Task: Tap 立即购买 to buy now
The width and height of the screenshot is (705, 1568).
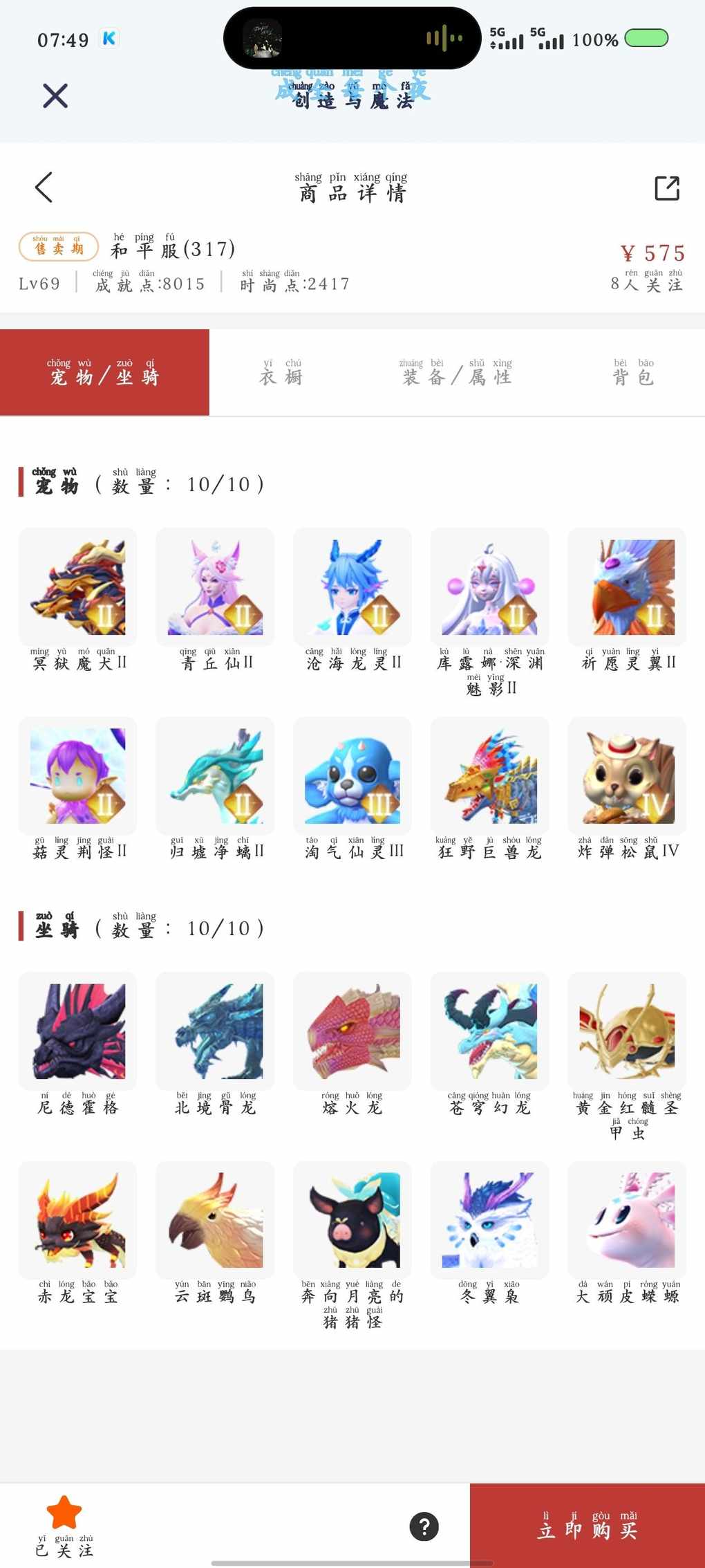Action: (x=587, y=1524)
